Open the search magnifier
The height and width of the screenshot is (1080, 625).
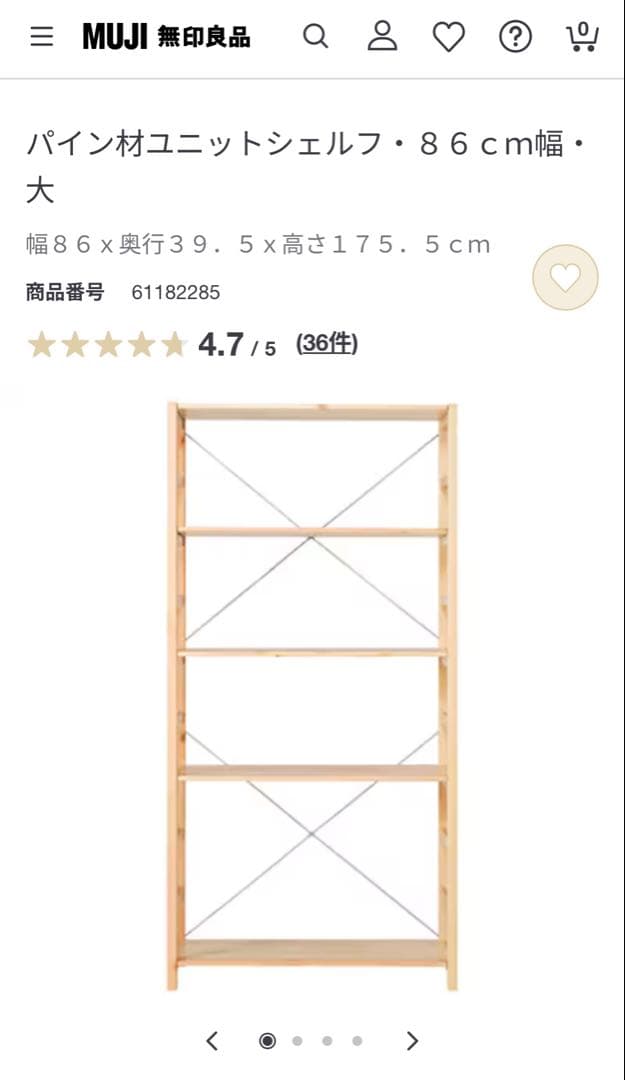(315, 38)
